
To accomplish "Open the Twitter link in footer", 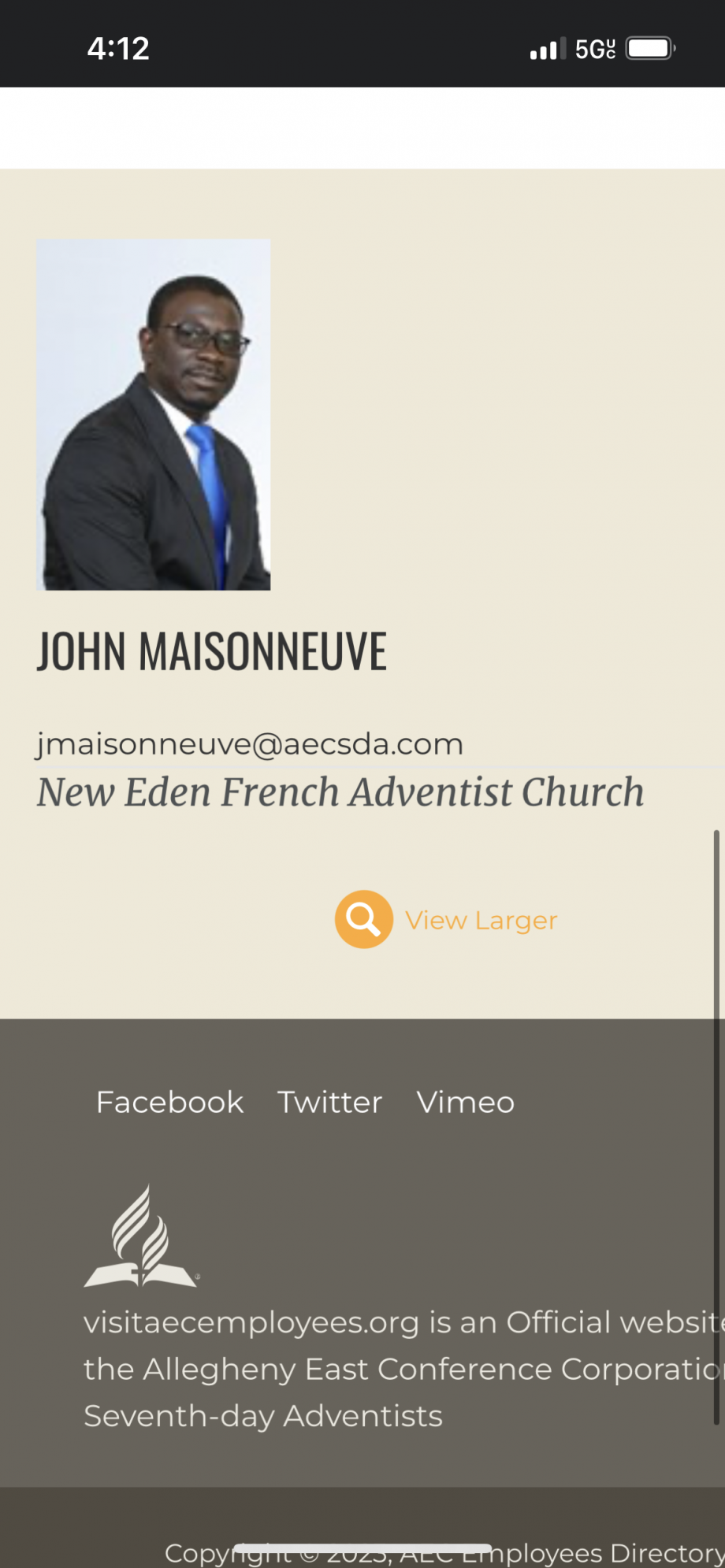I will (x=329, y=1103).
